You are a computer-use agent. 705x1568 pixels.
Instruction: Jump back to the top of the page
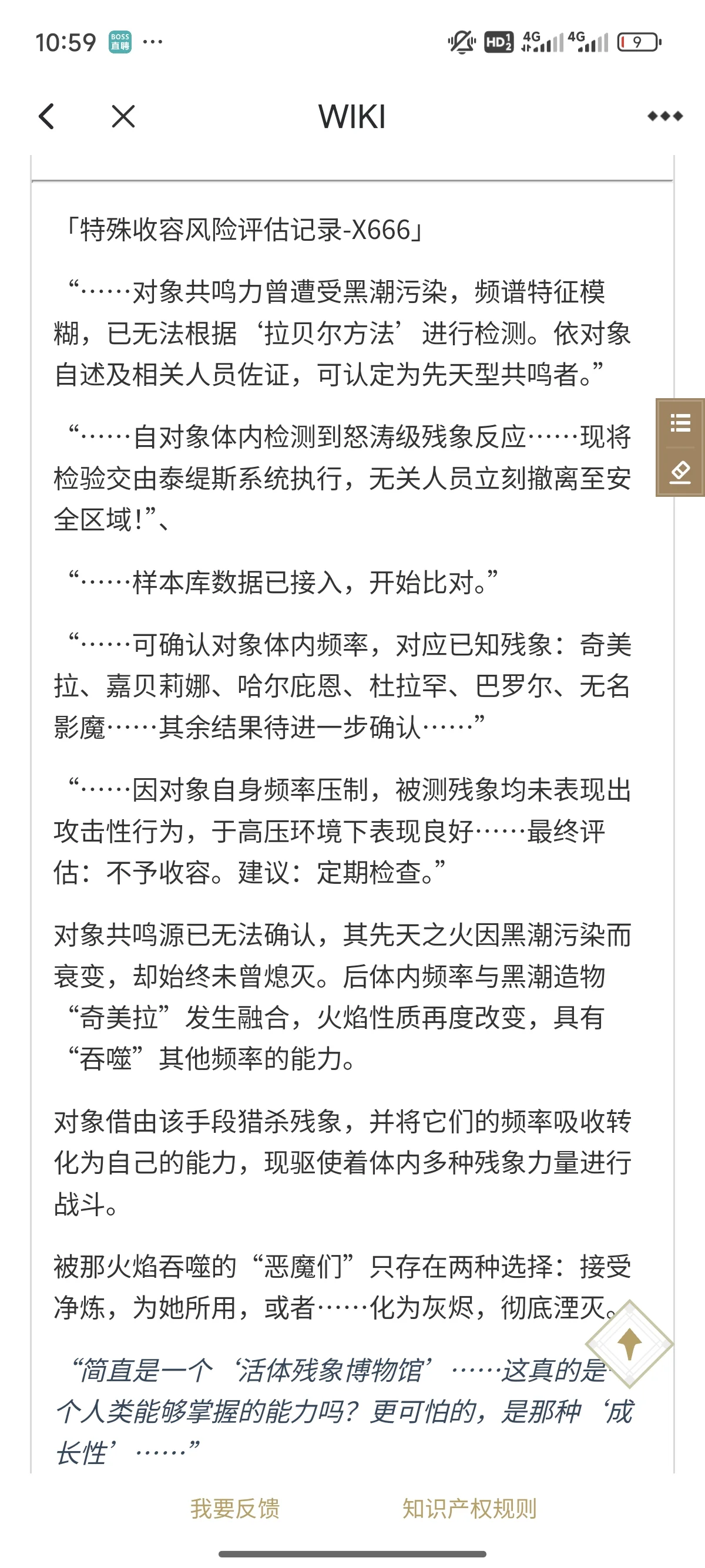pos(629,1345)
